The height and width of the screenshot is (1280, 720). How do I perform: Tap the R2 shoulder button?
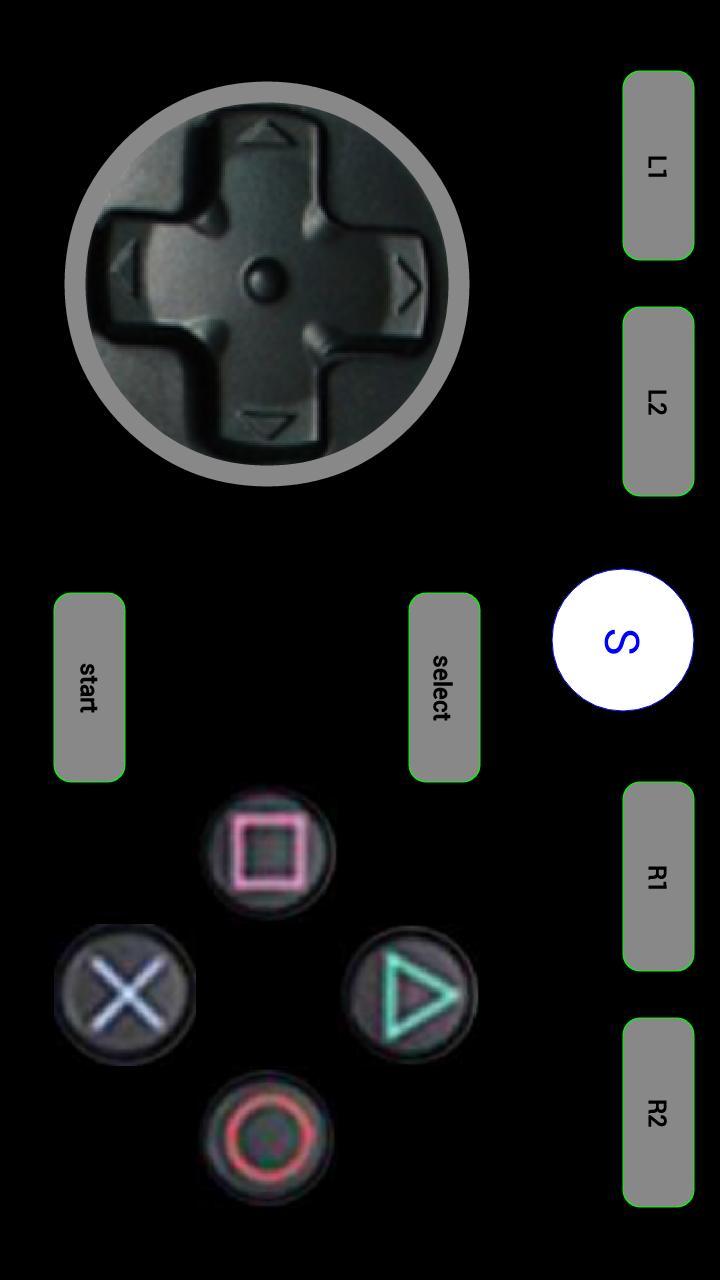tap(658, 1113)
